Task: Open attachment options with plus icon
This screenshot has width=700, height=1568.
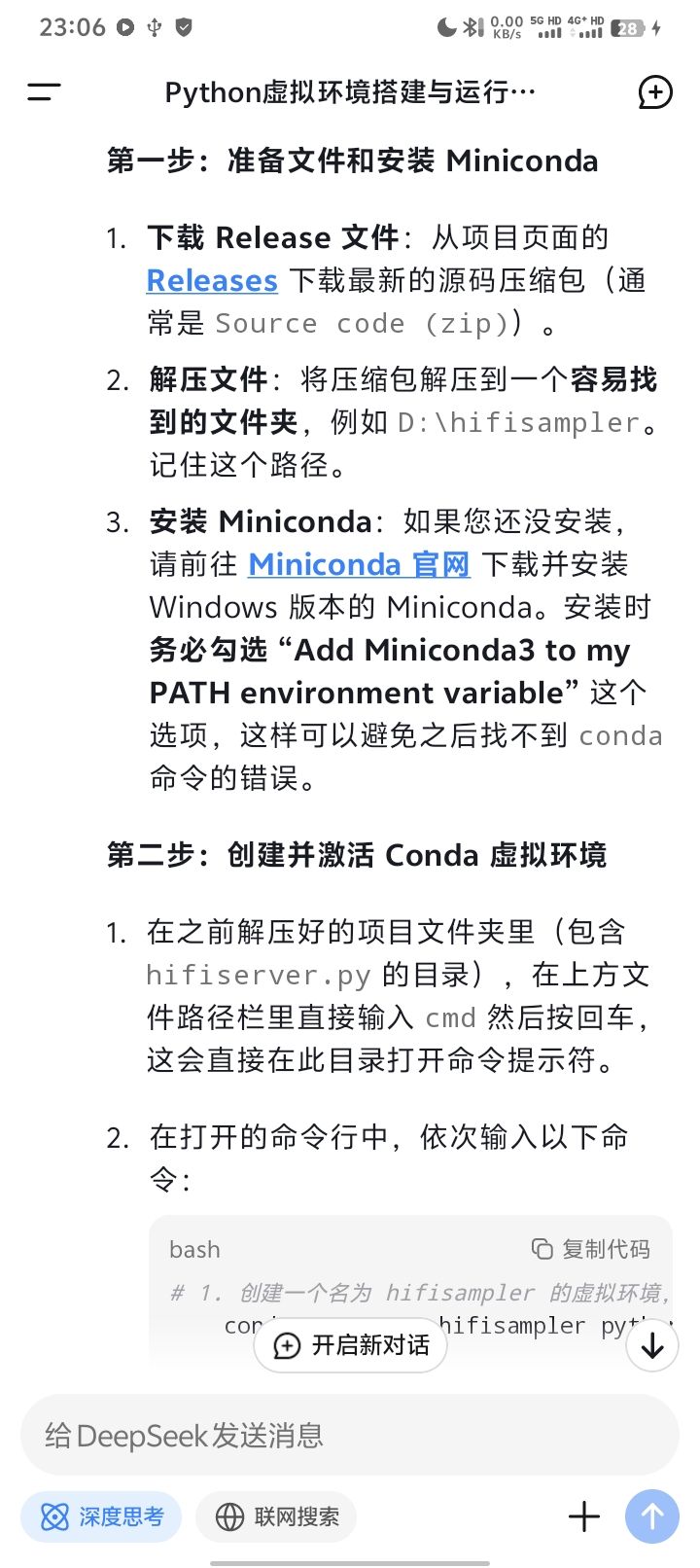Action: [x=584, y=1516]
